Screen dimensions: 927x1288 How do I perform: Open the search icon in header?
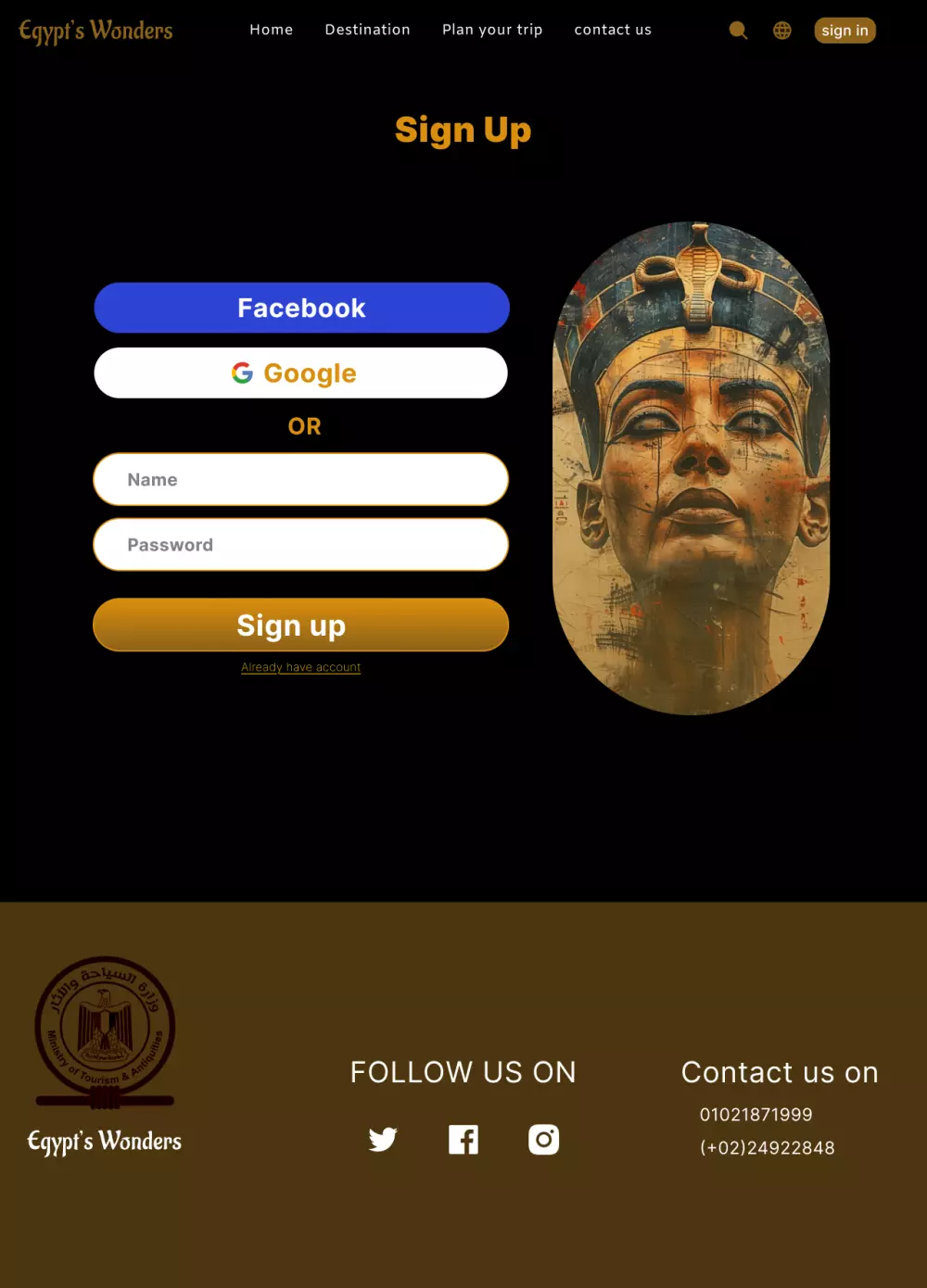738,31
